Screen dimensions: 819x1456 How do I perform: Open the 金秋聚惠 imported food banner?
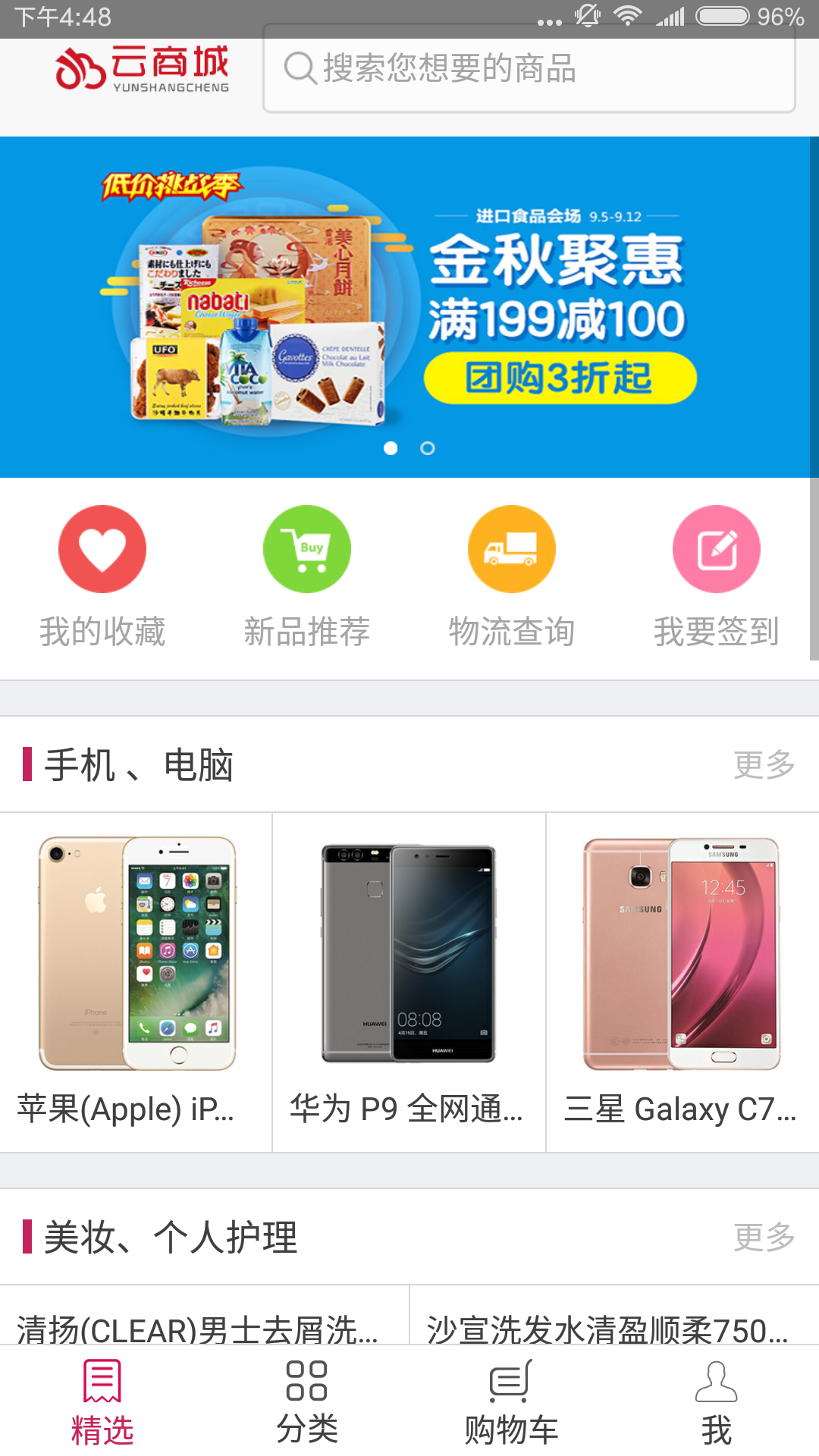(x=409, y=303)
